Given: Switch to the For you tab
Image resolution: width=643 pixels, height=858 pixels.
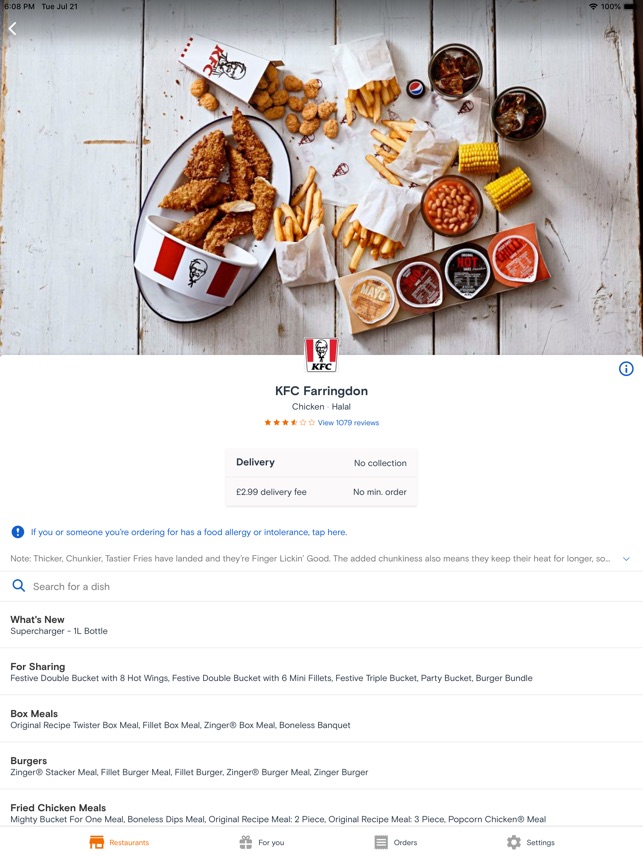Looking at the screenshot, I should coord(261,842).
